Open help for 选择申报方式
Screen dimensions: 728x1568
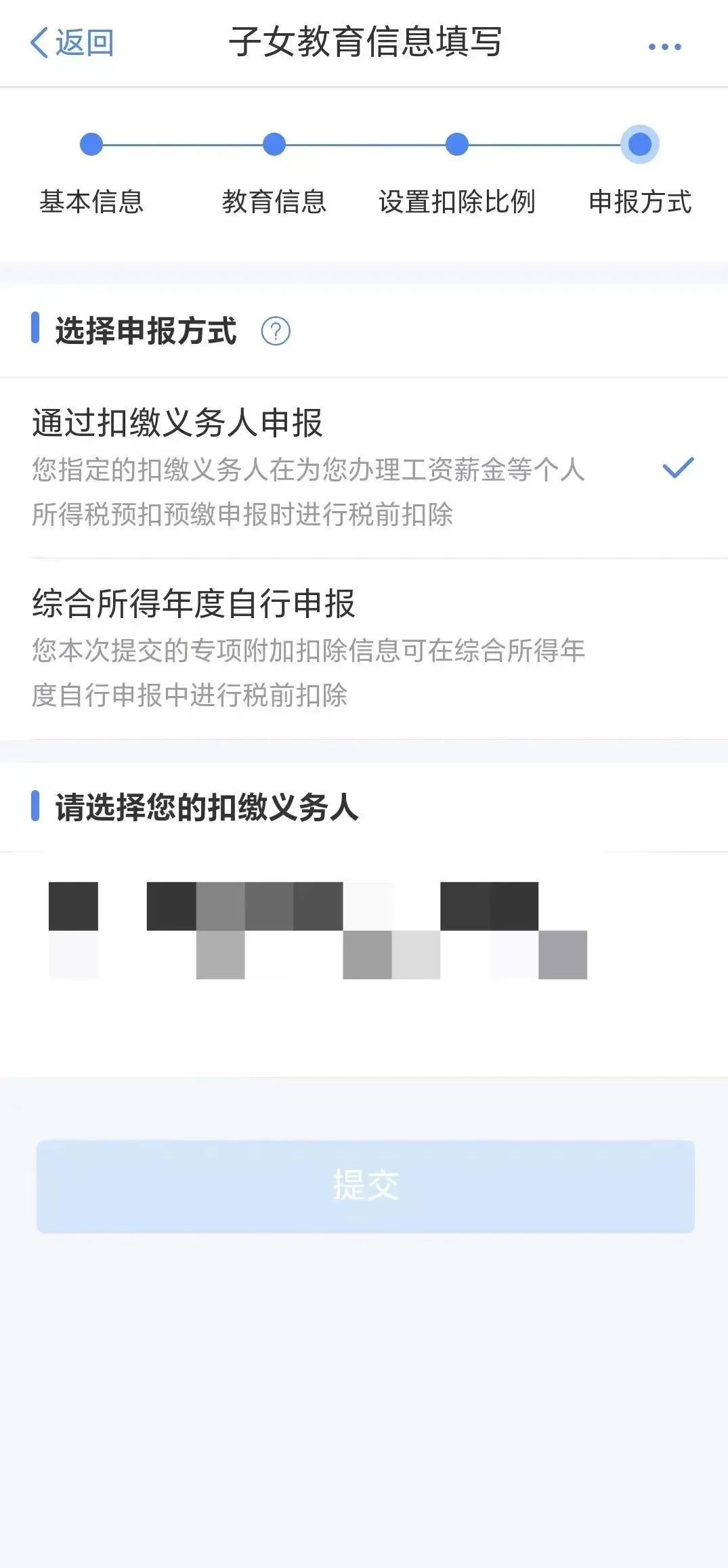[x=276, y=332]
